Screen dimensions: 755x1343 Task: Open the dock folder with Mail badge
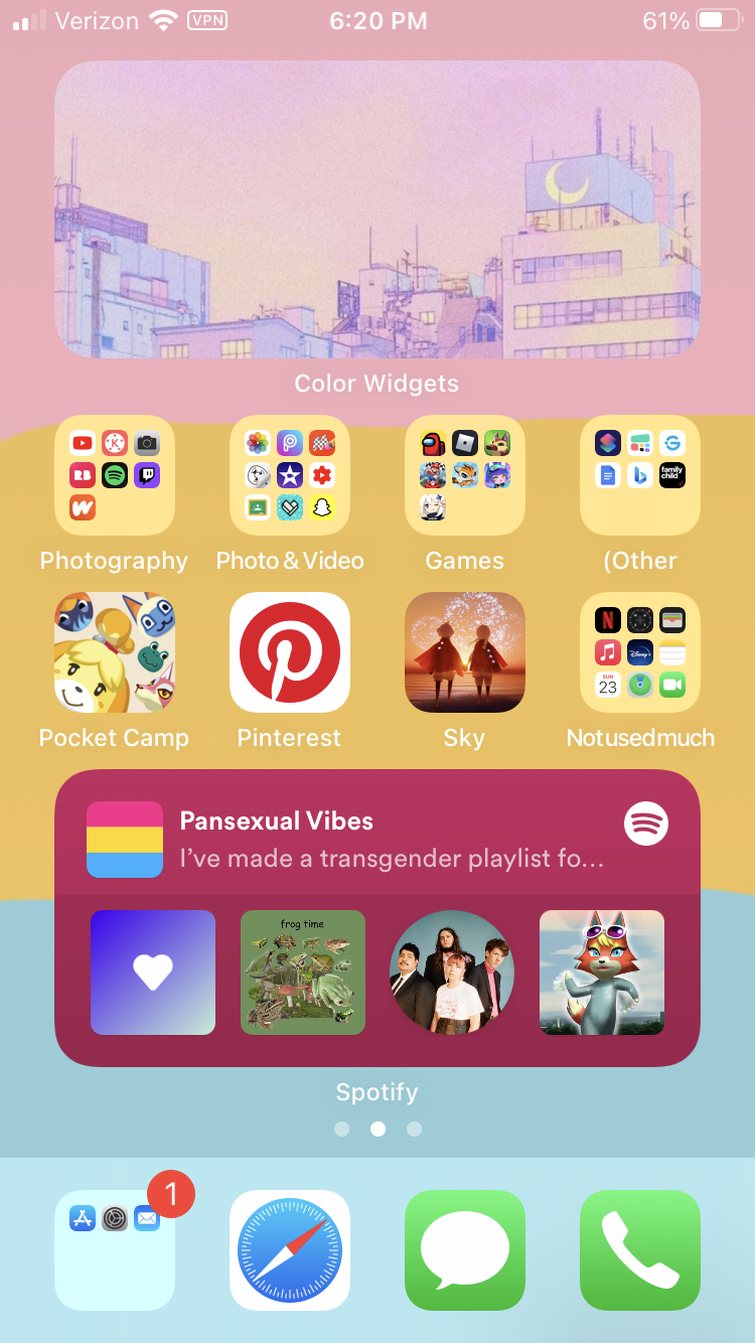pos(114,1250)
